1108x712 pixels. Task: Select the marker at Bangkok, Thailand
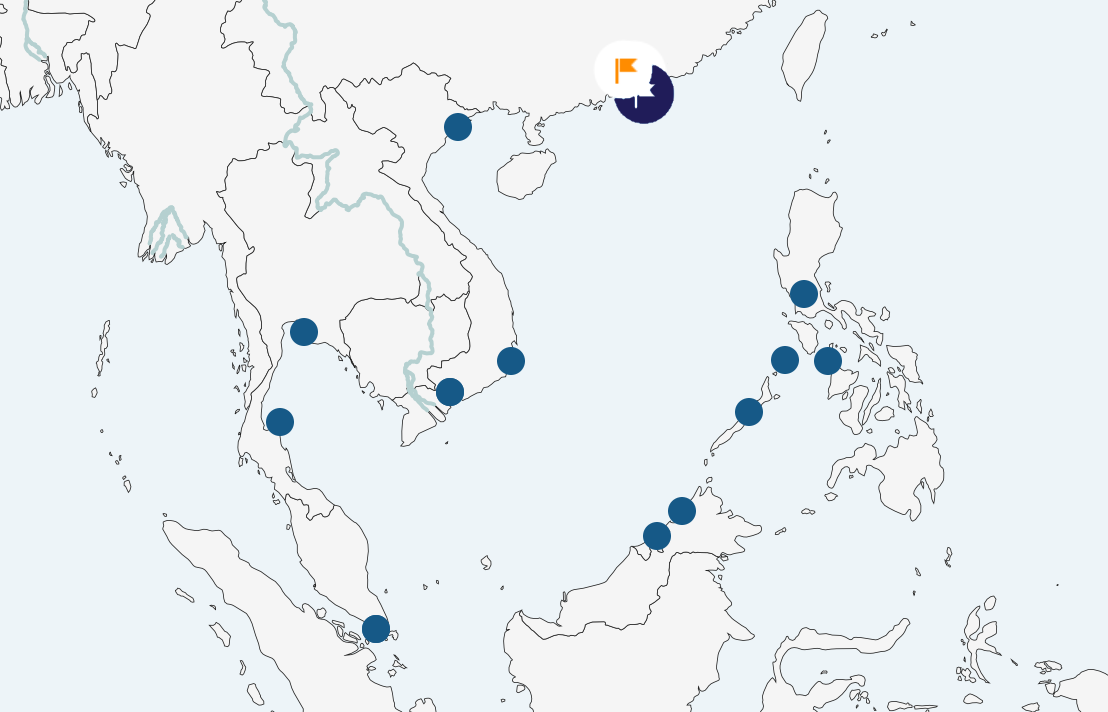[304, 332]
